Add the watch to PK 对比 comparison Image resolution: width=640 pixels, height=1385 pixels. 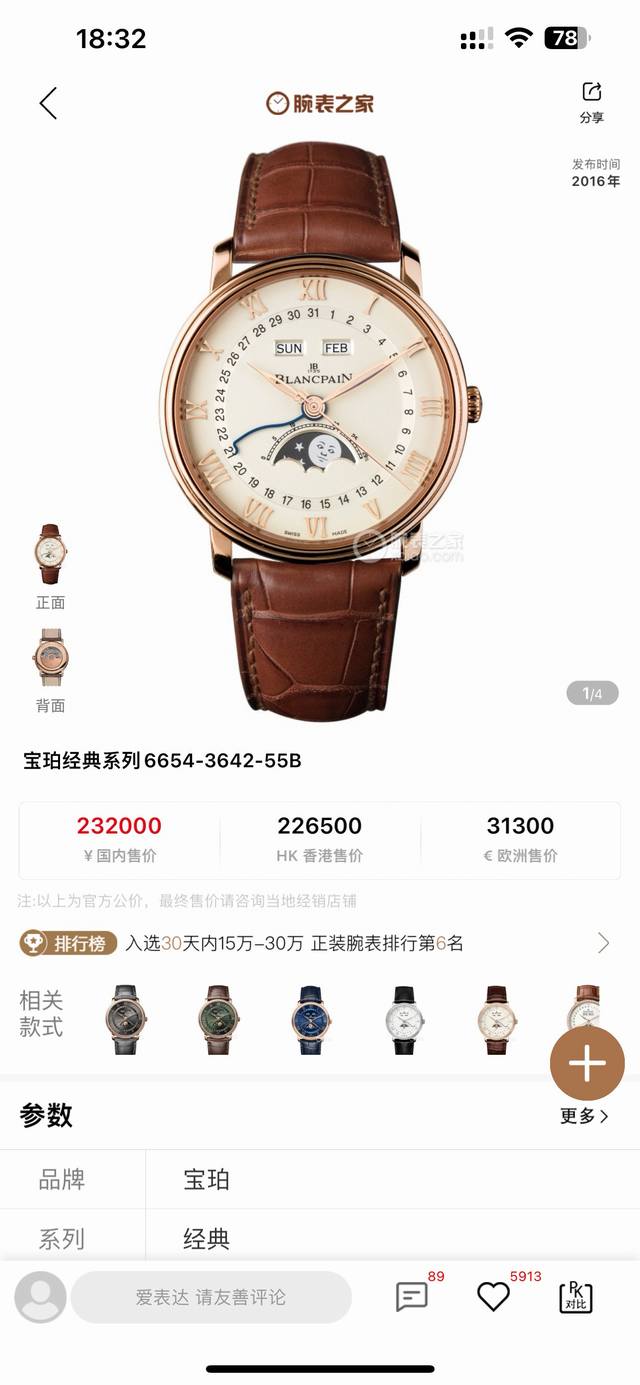[575, 1297]
